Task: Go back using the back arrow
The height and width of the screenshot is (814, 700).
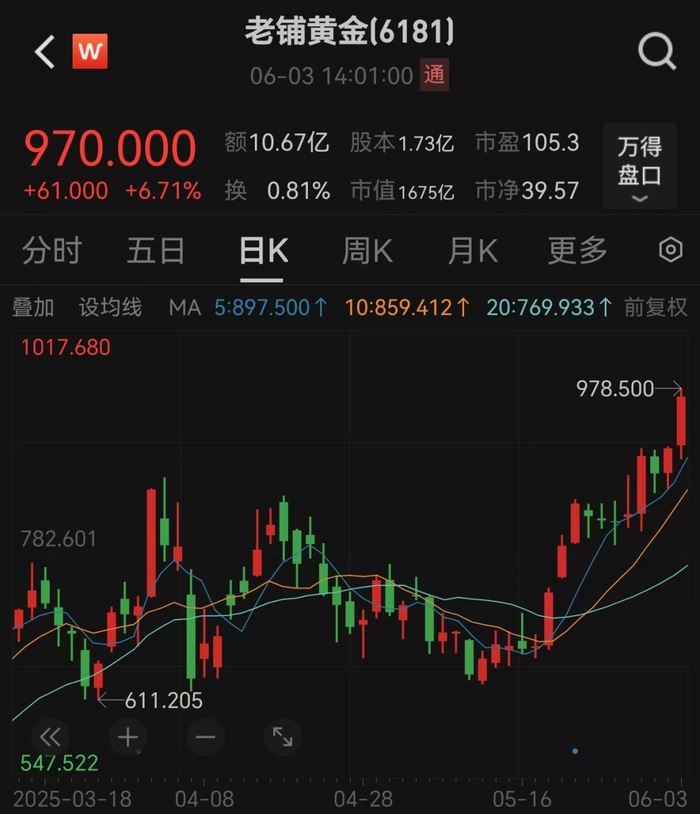Action: pyautogui.click(x=44, y=51)
